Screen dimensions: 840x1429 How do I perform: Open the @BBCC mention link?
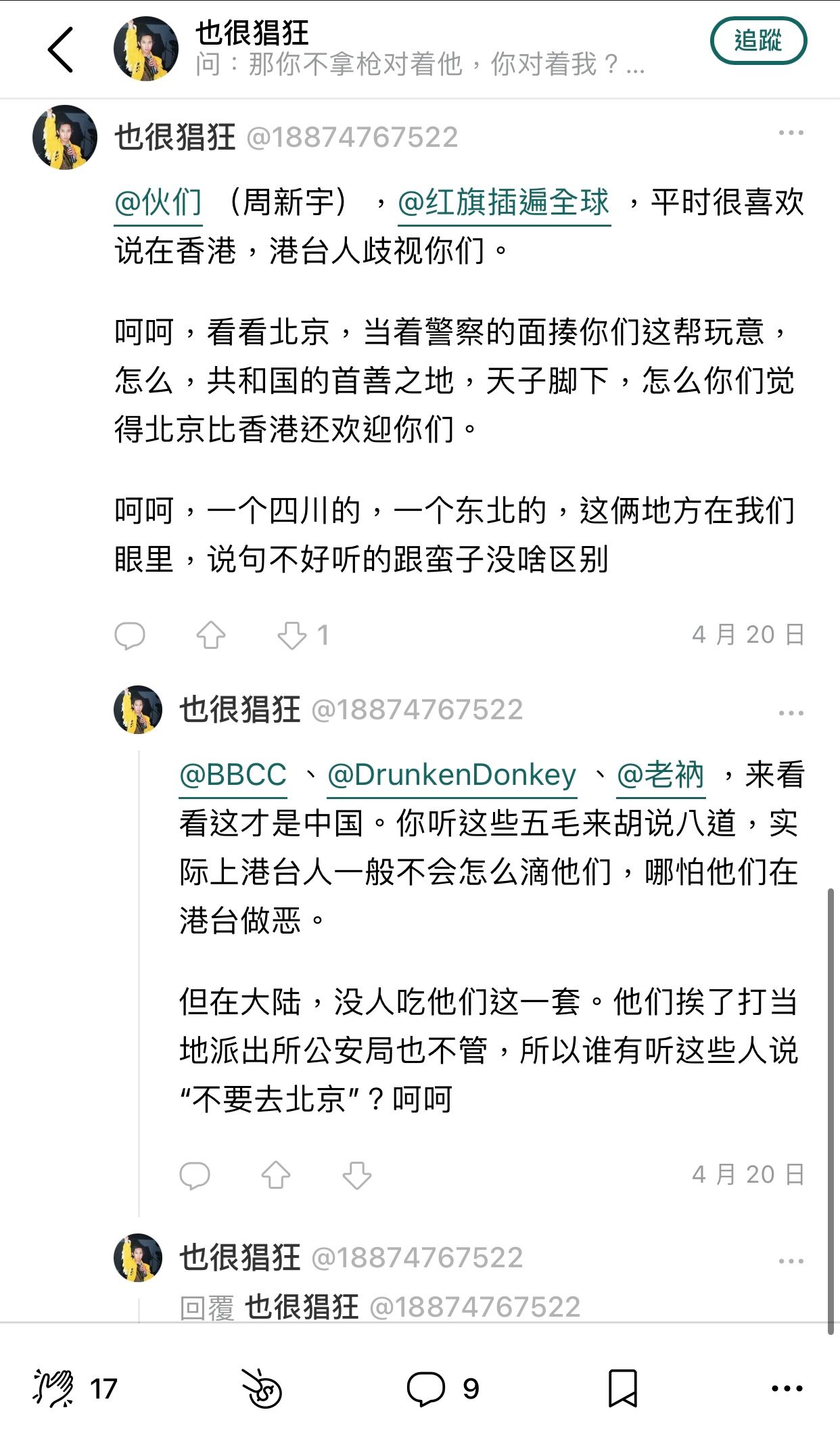(x=233, y=775)
